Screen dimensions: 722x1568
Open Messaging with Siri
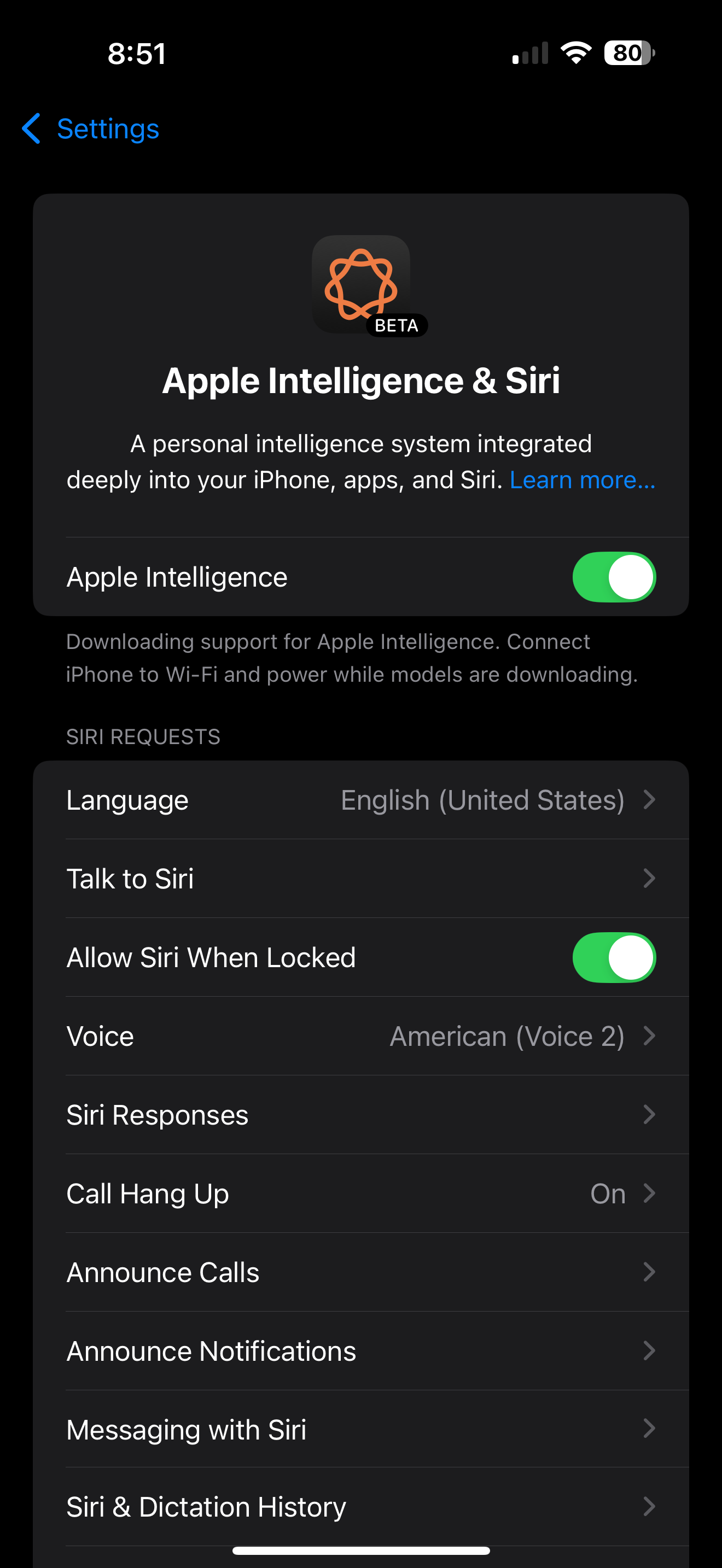click(361, 1429)
